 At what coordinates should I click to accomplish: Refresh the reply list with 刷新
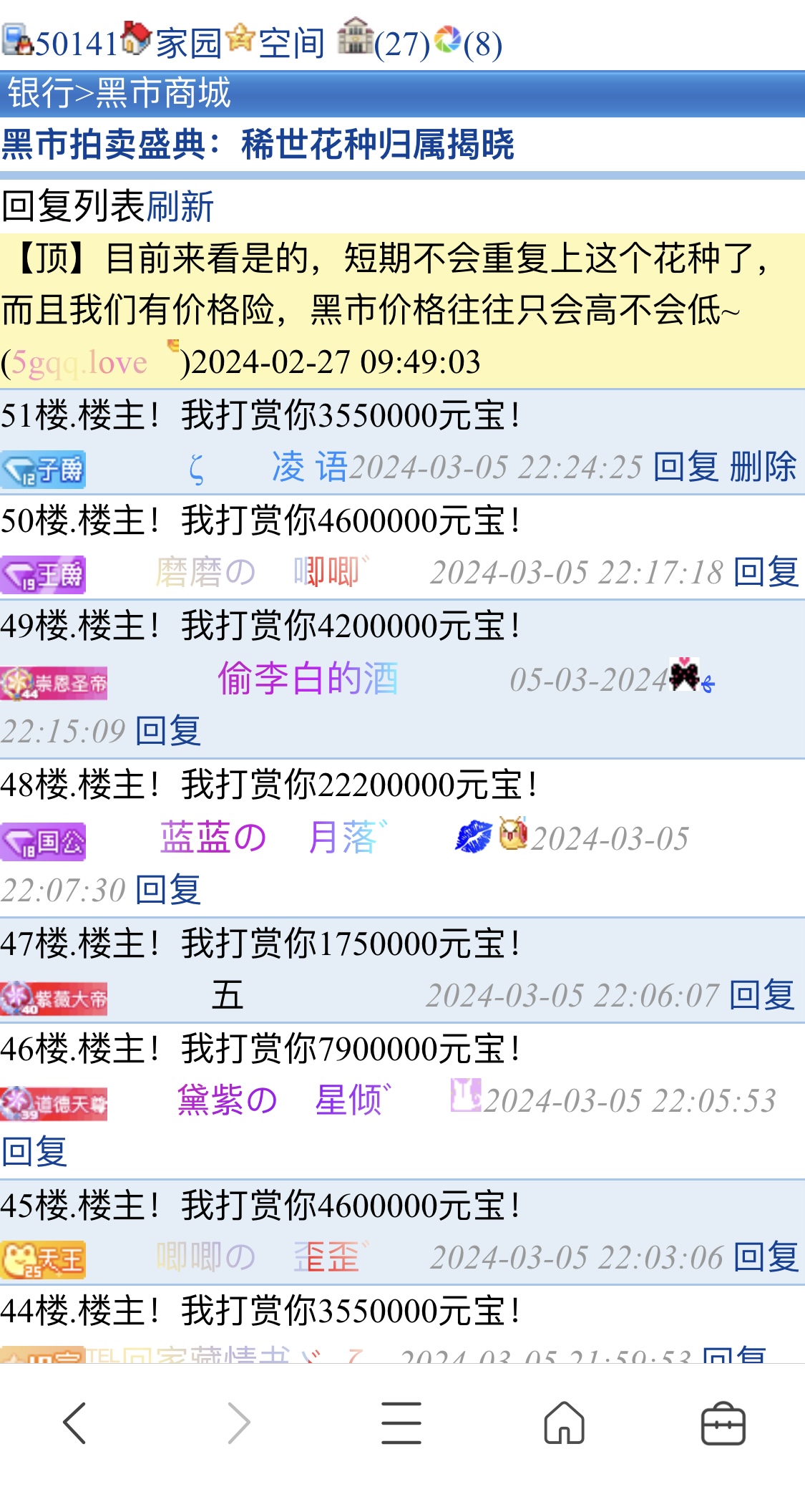pos(180,207)
